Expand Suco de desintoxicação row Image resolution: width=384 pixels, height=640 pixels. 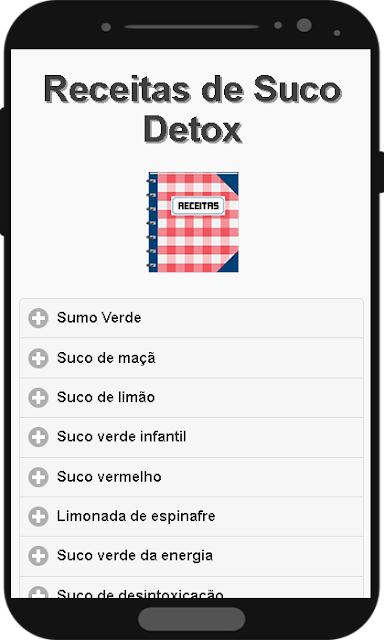(x=191, y=588)
